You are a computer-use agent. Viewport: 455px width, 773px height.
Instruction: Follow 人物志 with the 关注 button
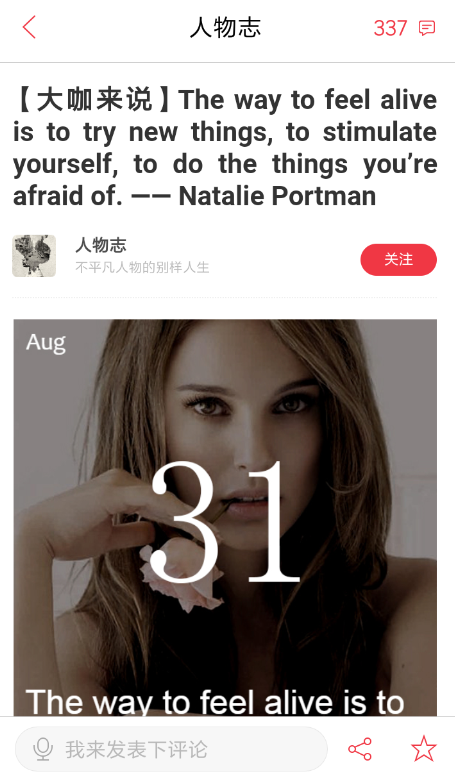pyautogui.click(x=398, y=259)
